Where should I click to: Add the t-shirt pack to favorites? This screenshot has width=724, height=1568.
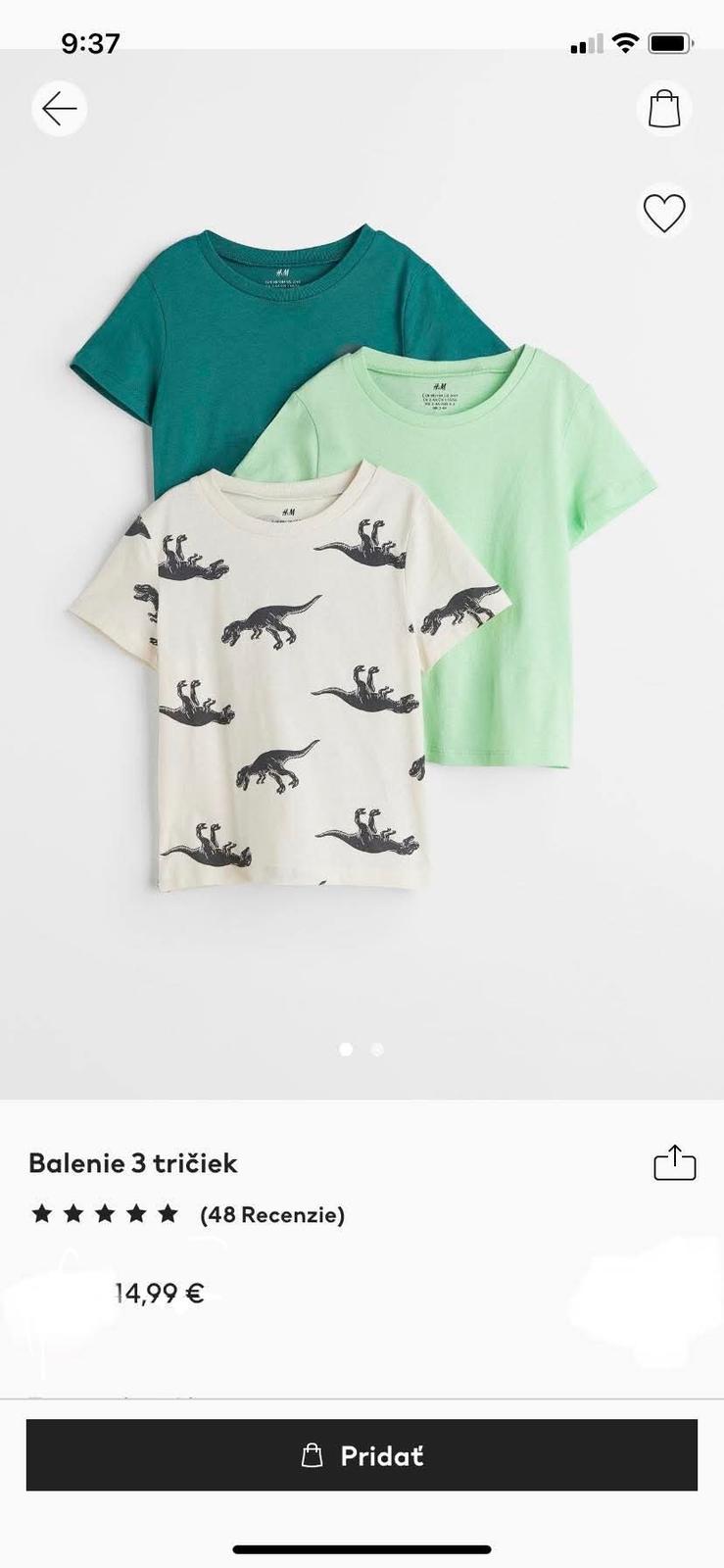click(x=663, y=213)
